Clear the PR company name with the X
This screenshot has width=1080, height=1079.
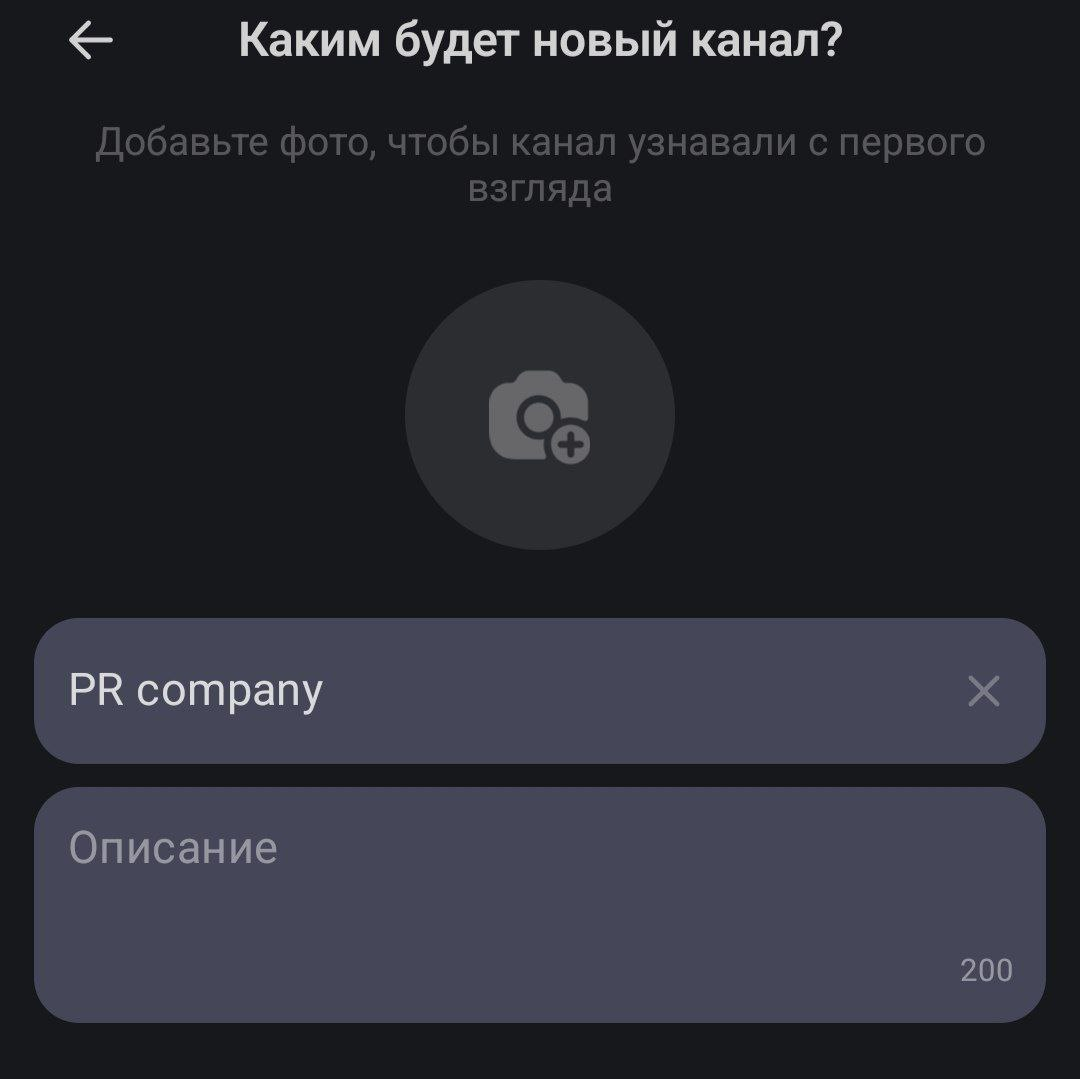coord(983,691)
